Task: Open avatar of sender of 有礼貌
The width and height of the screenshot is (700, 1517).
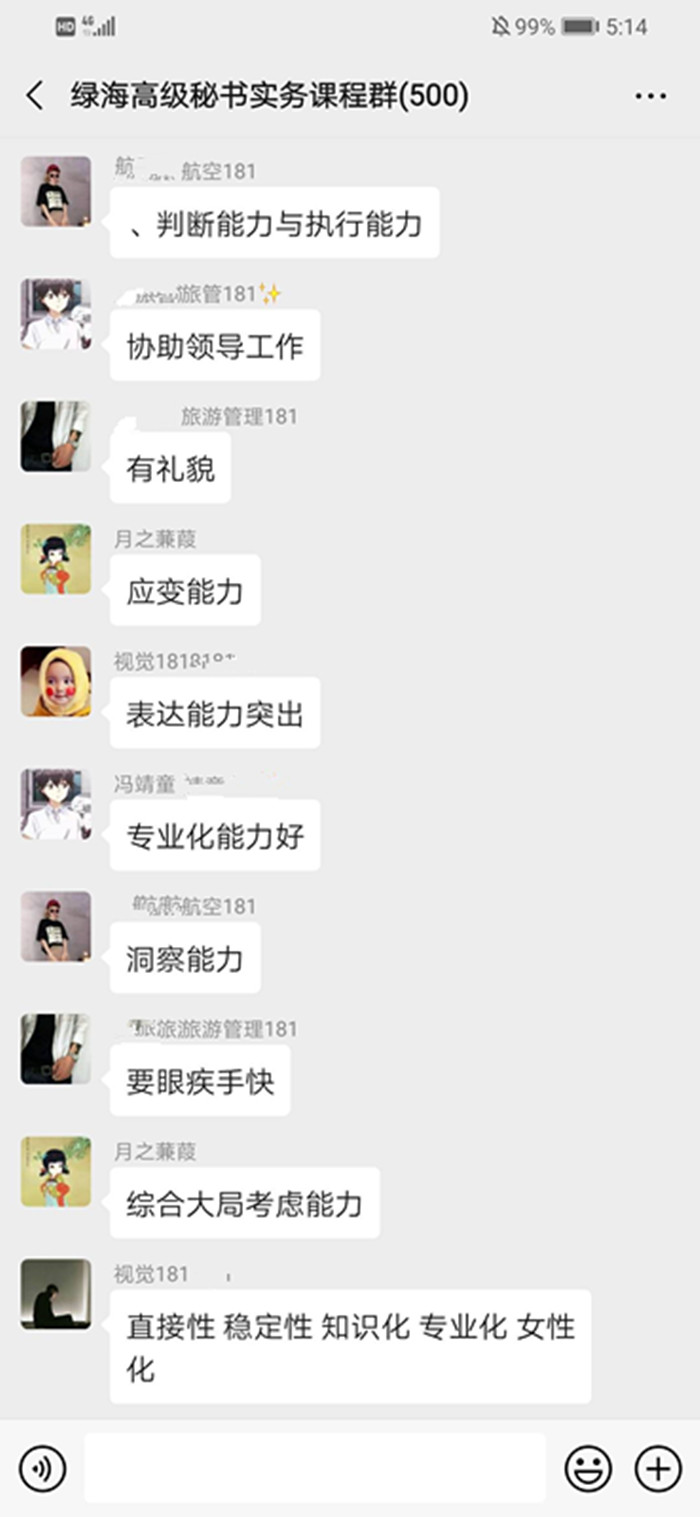Action: 56,437
